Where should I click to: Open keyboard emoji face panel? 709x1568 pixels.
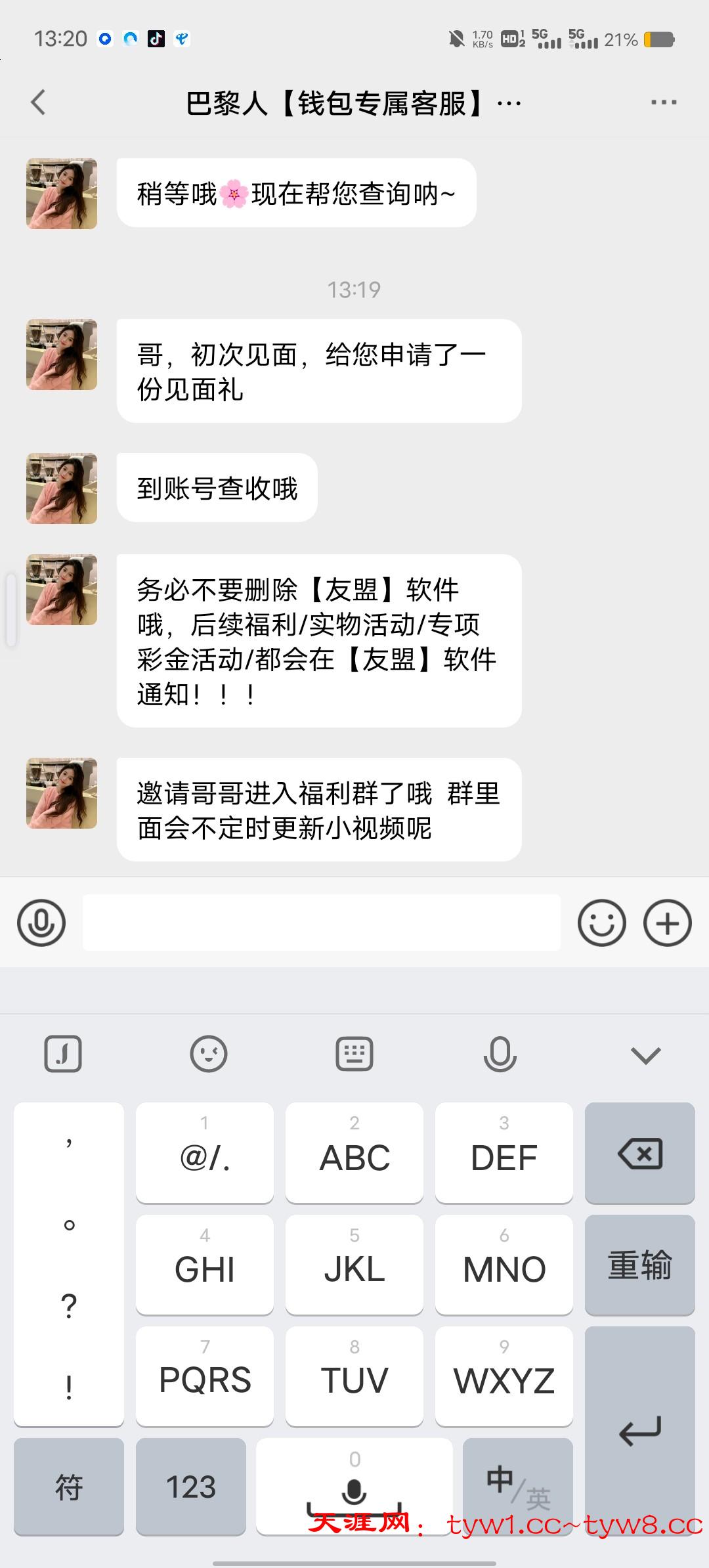coord(209,1055)
